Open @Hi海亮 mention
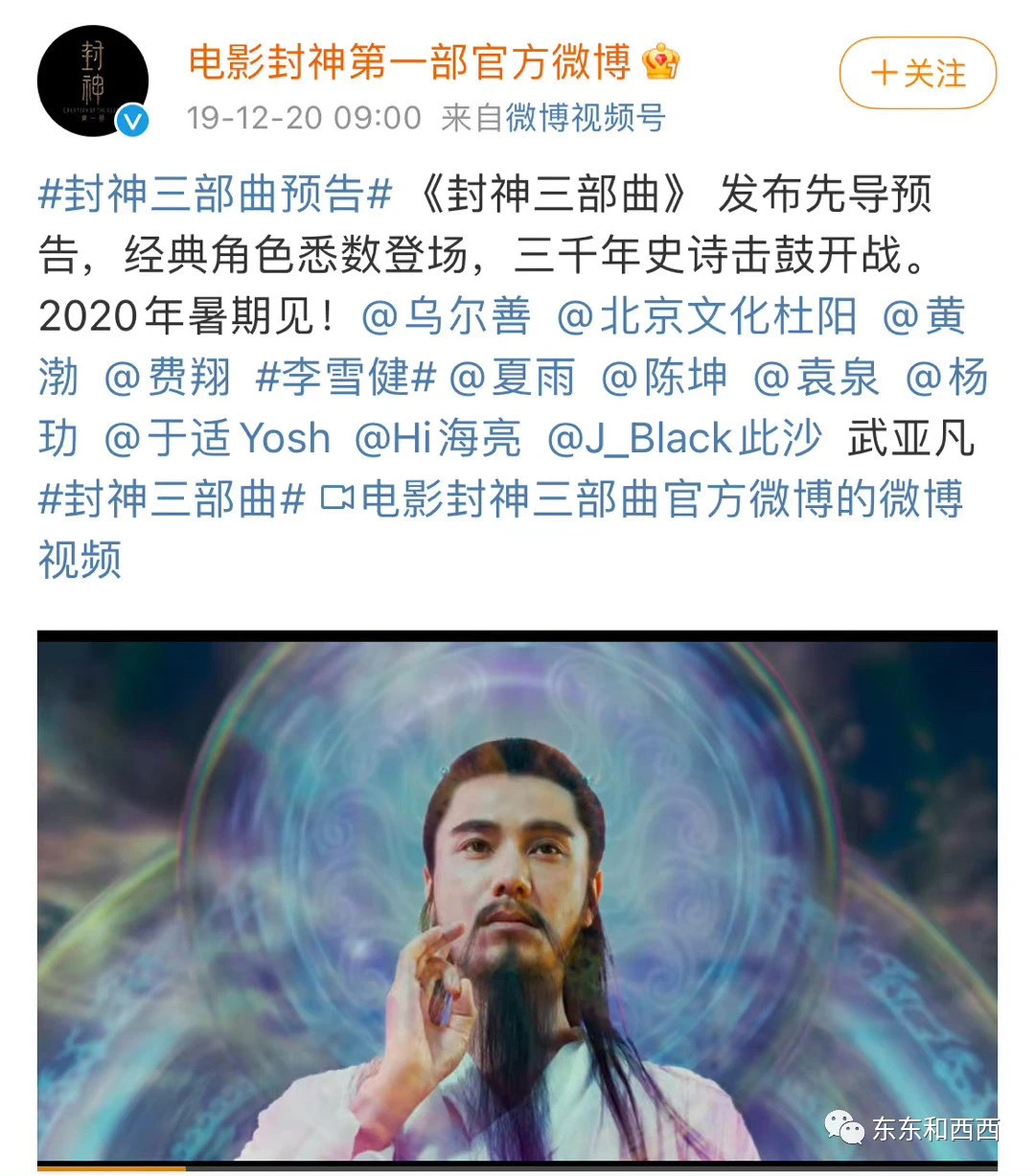Image resolution: width=1035 pixels, height=1176 pixels. (x=438, y=439)
